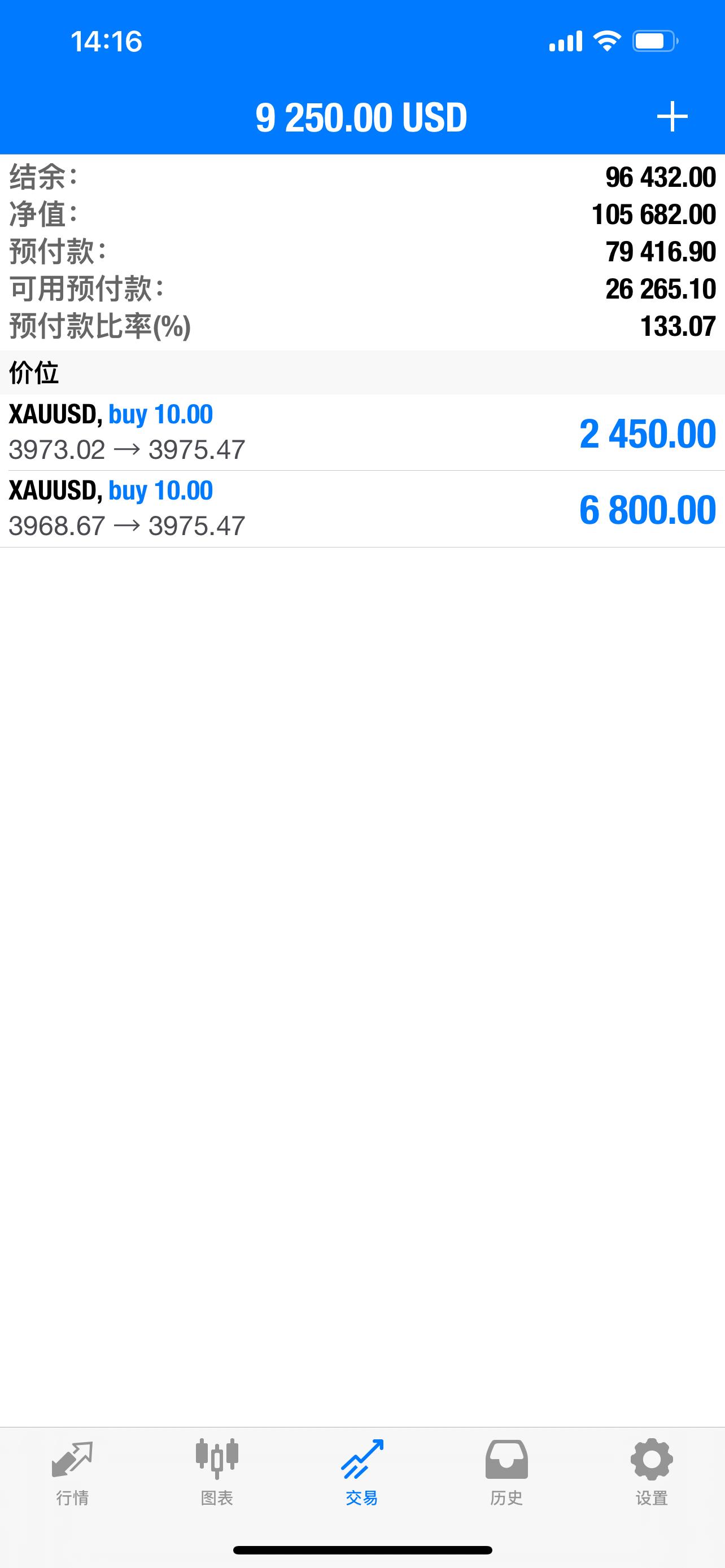The height and width of the screenshot is (1568, 725).
Task: Open the XAUUSD position opened at 3973.02
Action: click(362, 433)
